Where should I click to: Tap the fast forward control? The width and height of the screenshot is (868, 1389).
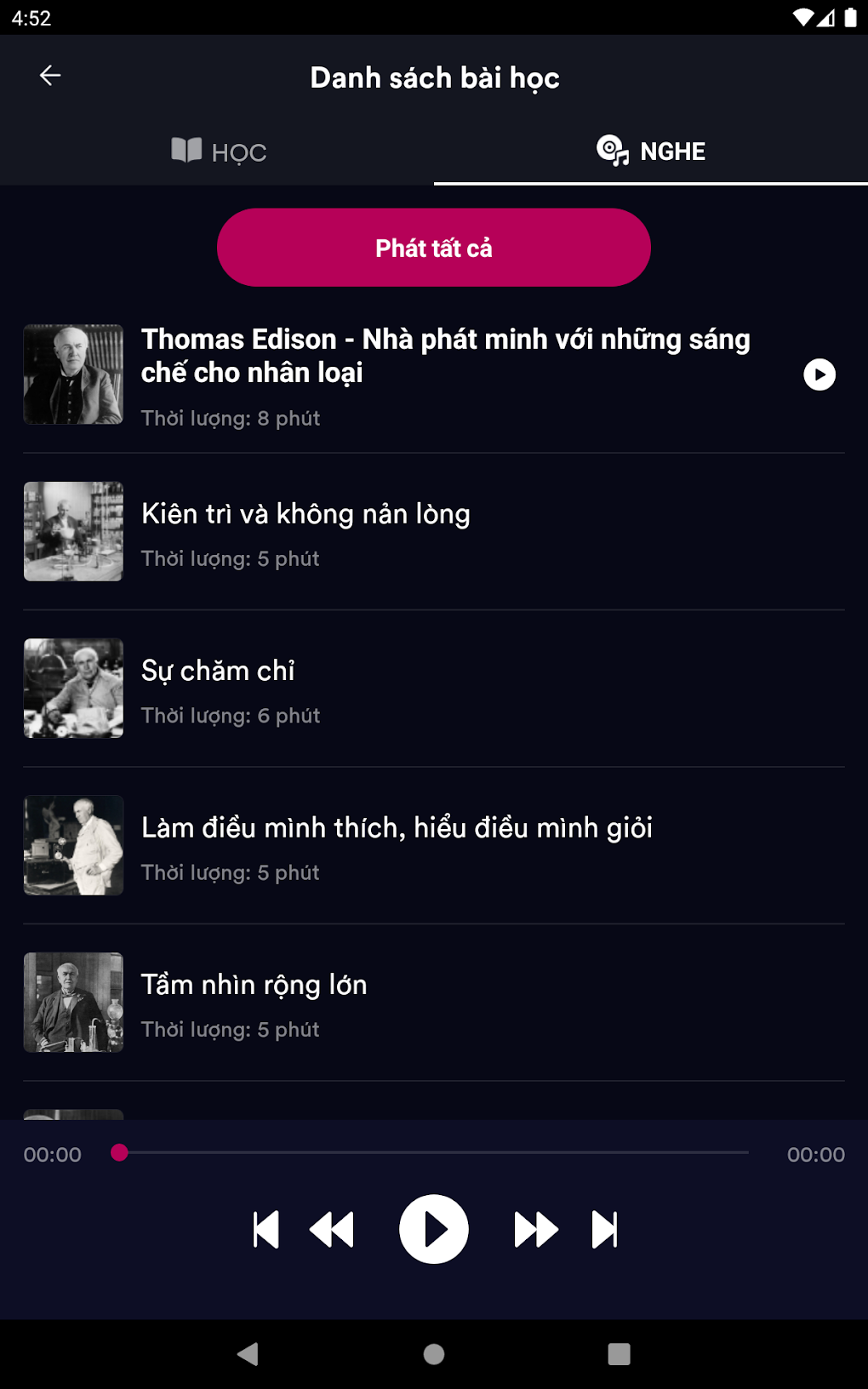tap(534, 1229)
